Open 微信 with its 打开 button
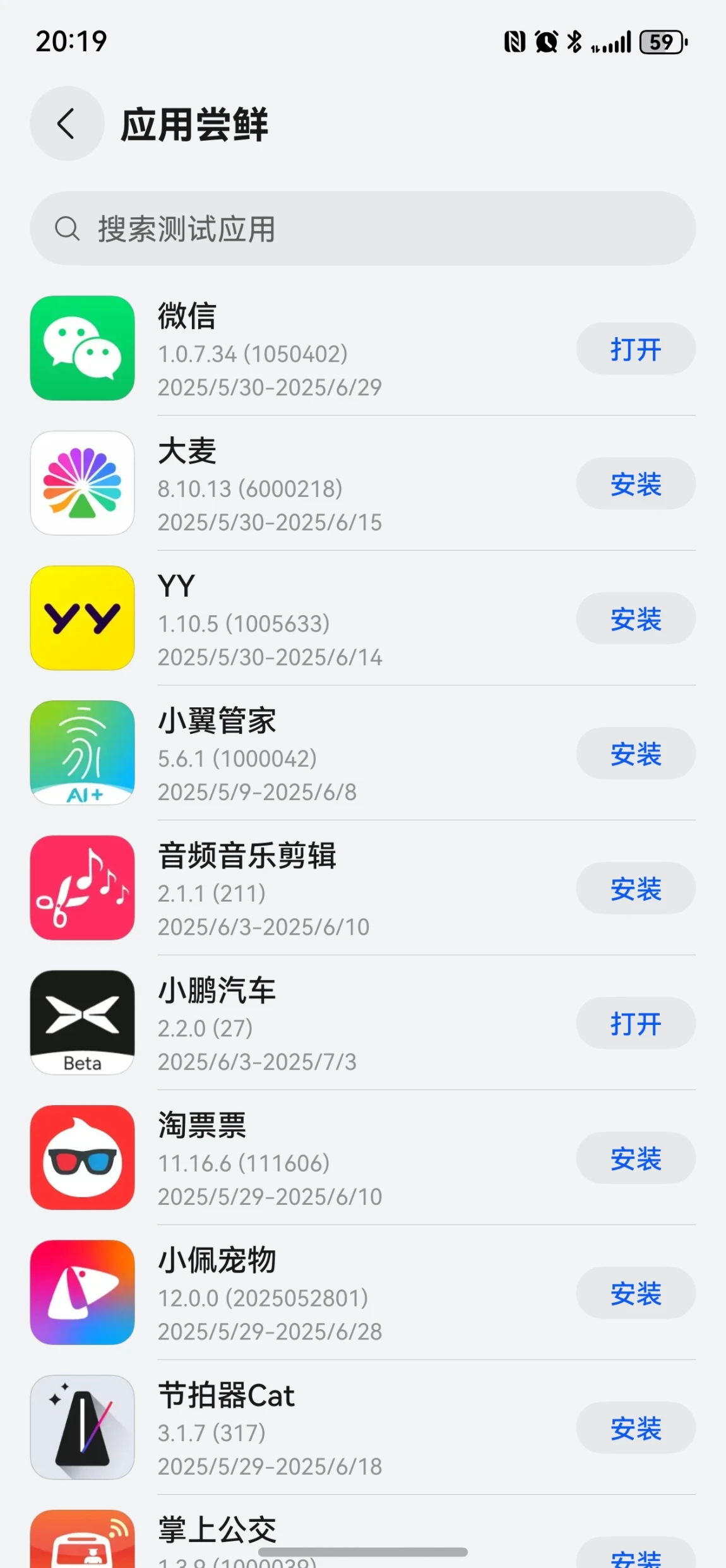Screen dimensions: 726x1568 (x=636, y=349)
